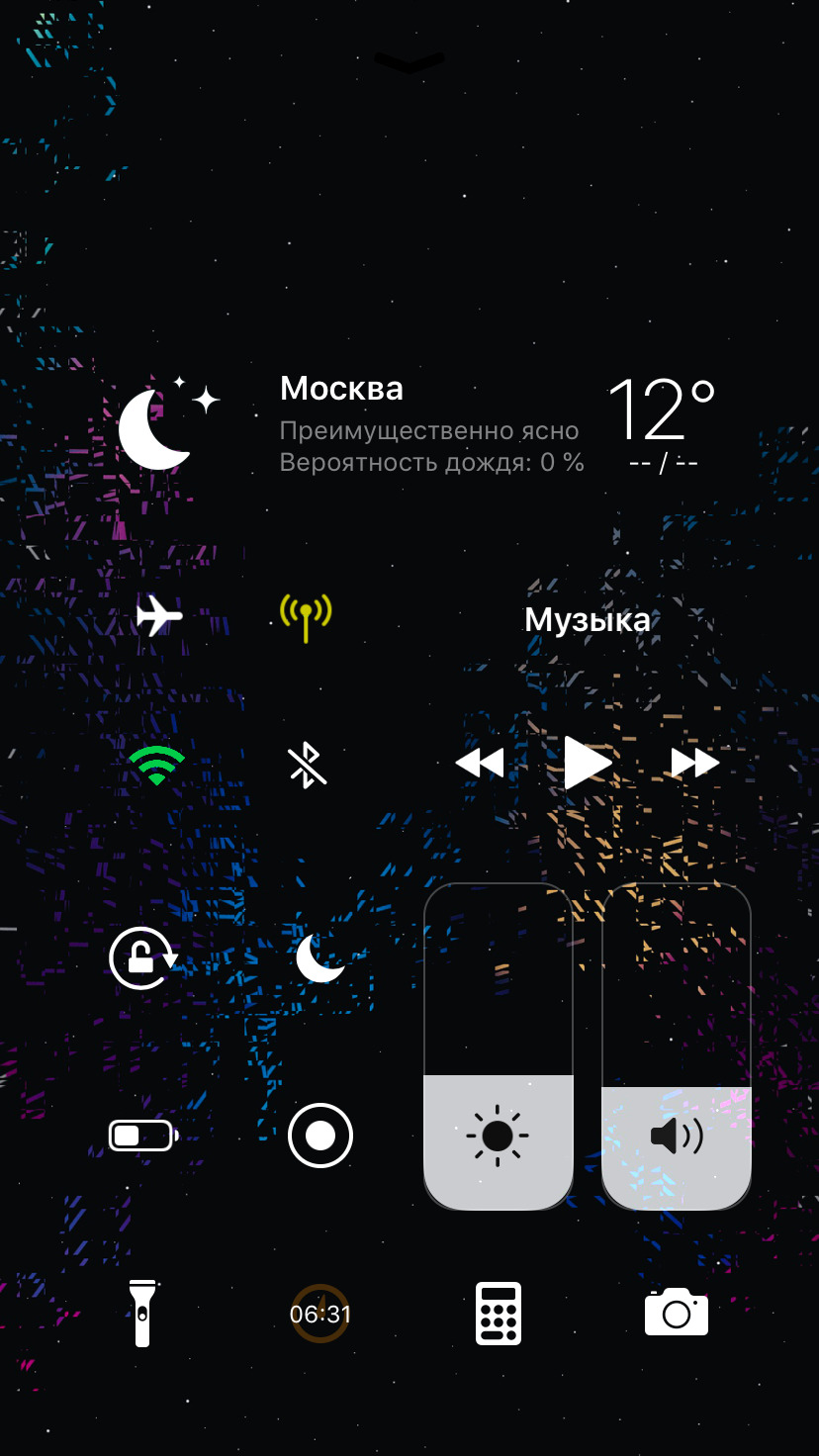Viewport: 819px width, 1456px height.
Task: Open the Москва weather widget
Action: click(415, 425)
